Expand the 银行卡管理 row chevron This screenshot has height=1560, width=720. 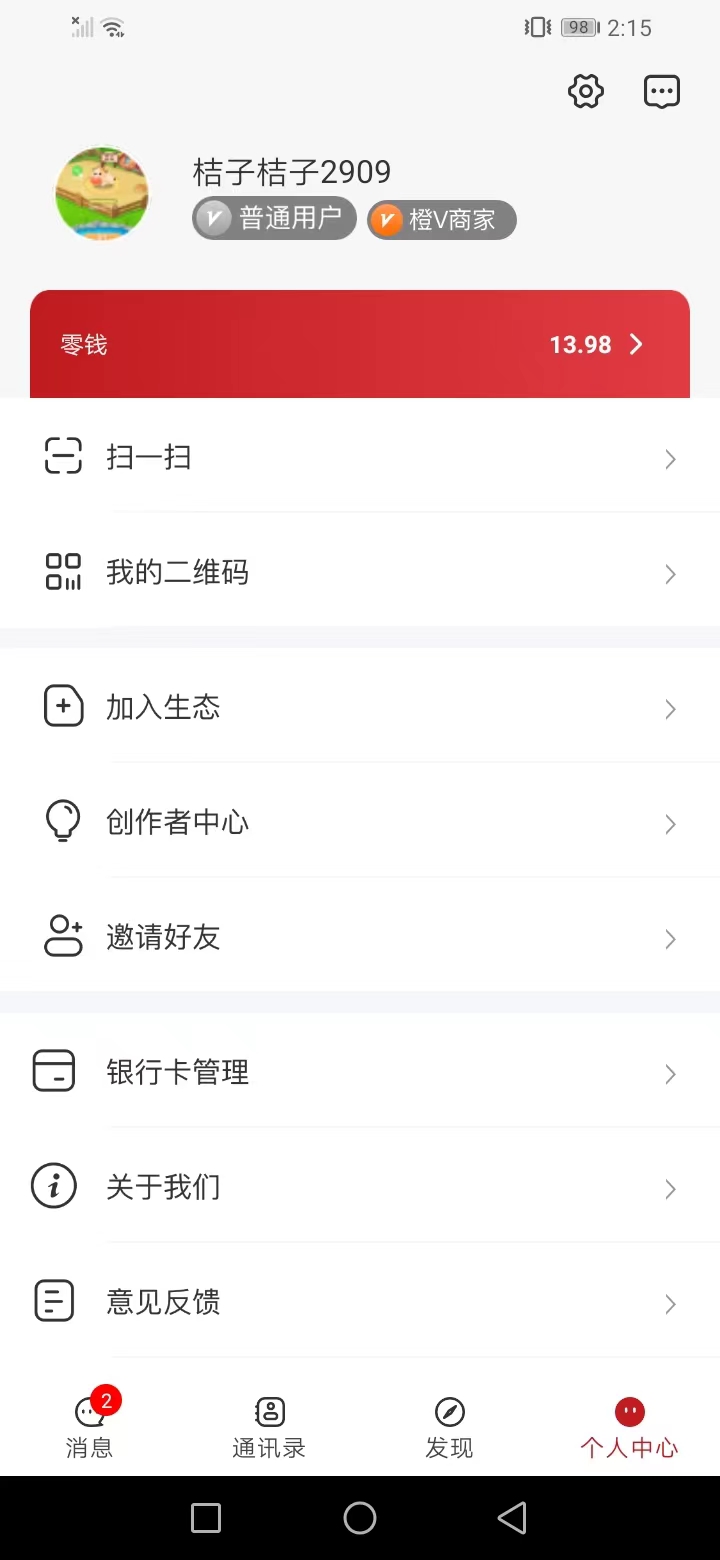pyautogui.click(x=670, y=1074)
